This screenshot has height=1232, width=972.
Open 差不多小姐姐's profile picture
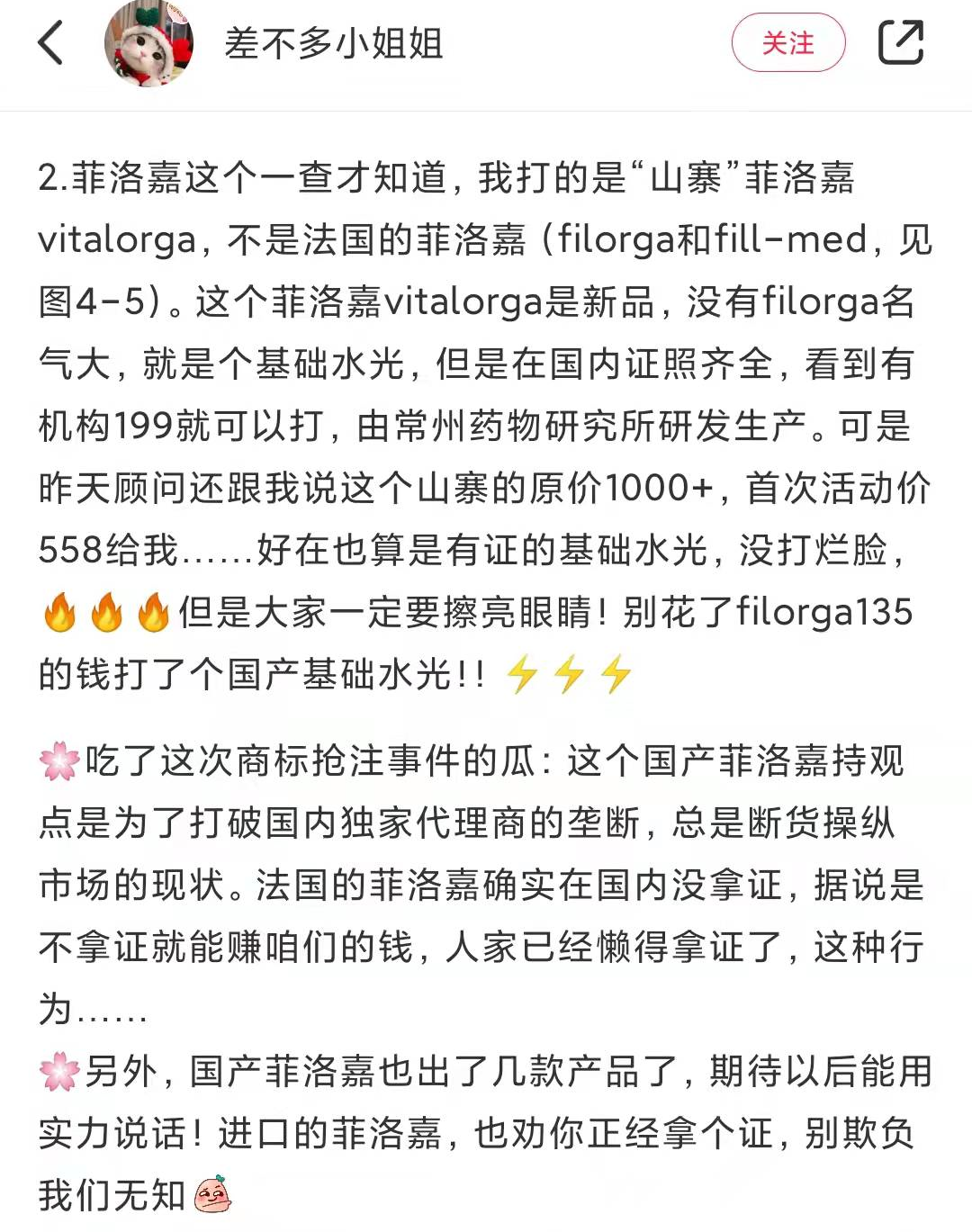[x=149, y=43]
